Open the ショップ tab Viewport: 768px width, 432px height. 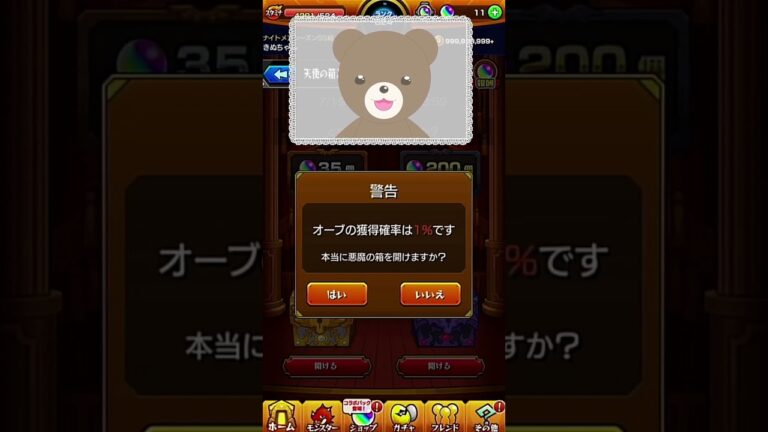[x=363, y=415]
